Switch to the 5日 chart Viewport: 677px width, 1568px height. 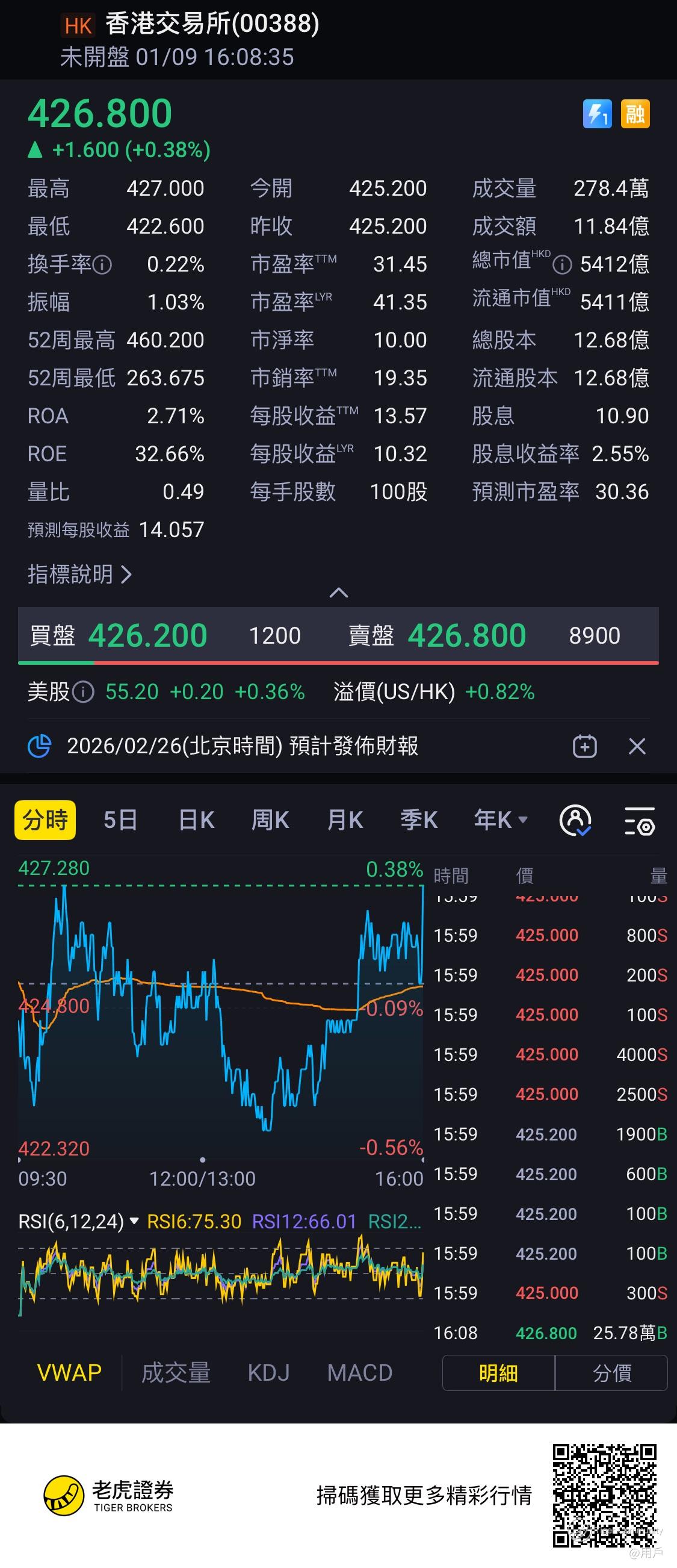point(120,820)
